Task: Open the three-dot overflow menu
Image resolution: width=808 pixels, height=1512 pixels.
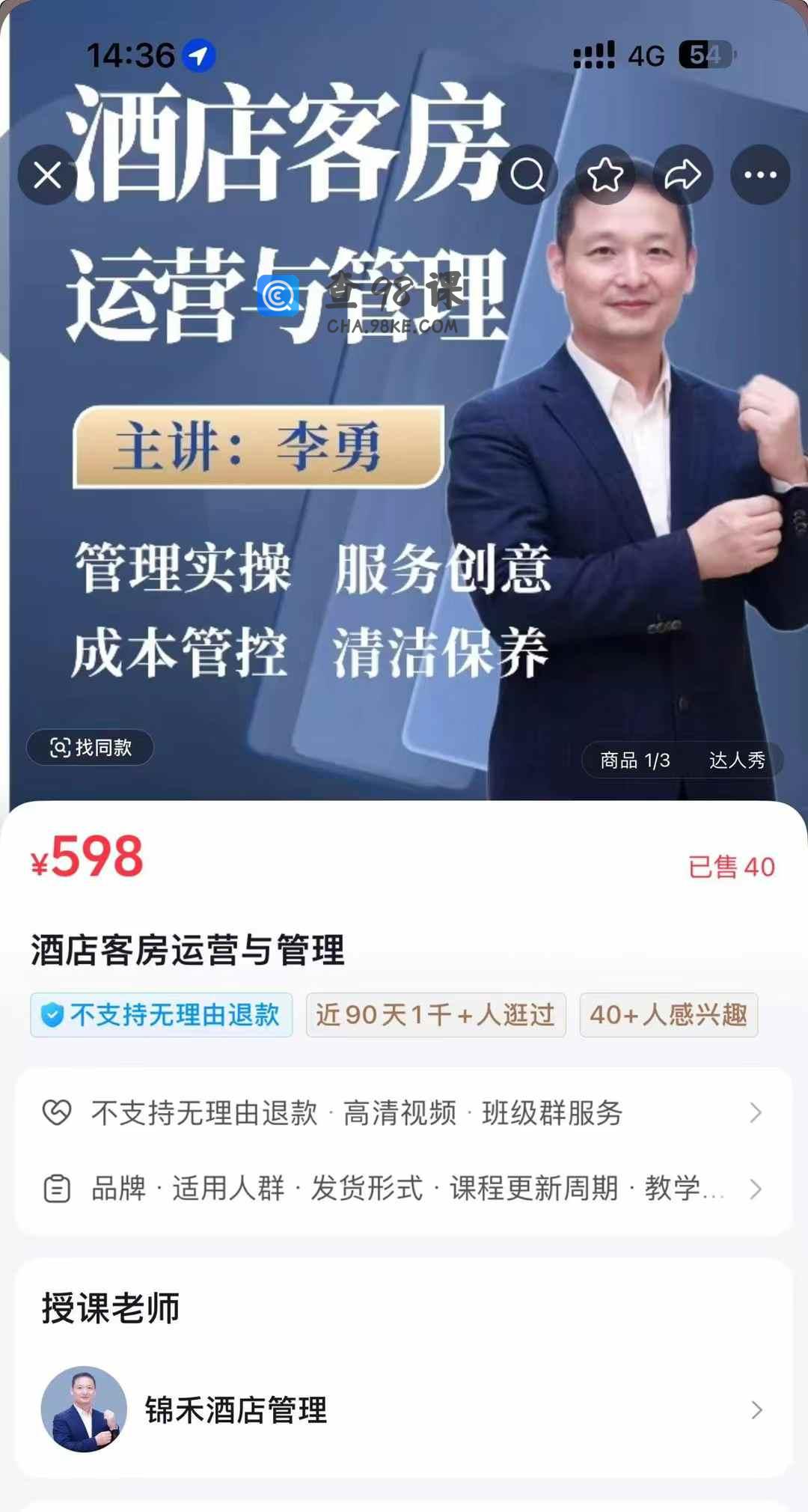Action: [x=760, y=176]
